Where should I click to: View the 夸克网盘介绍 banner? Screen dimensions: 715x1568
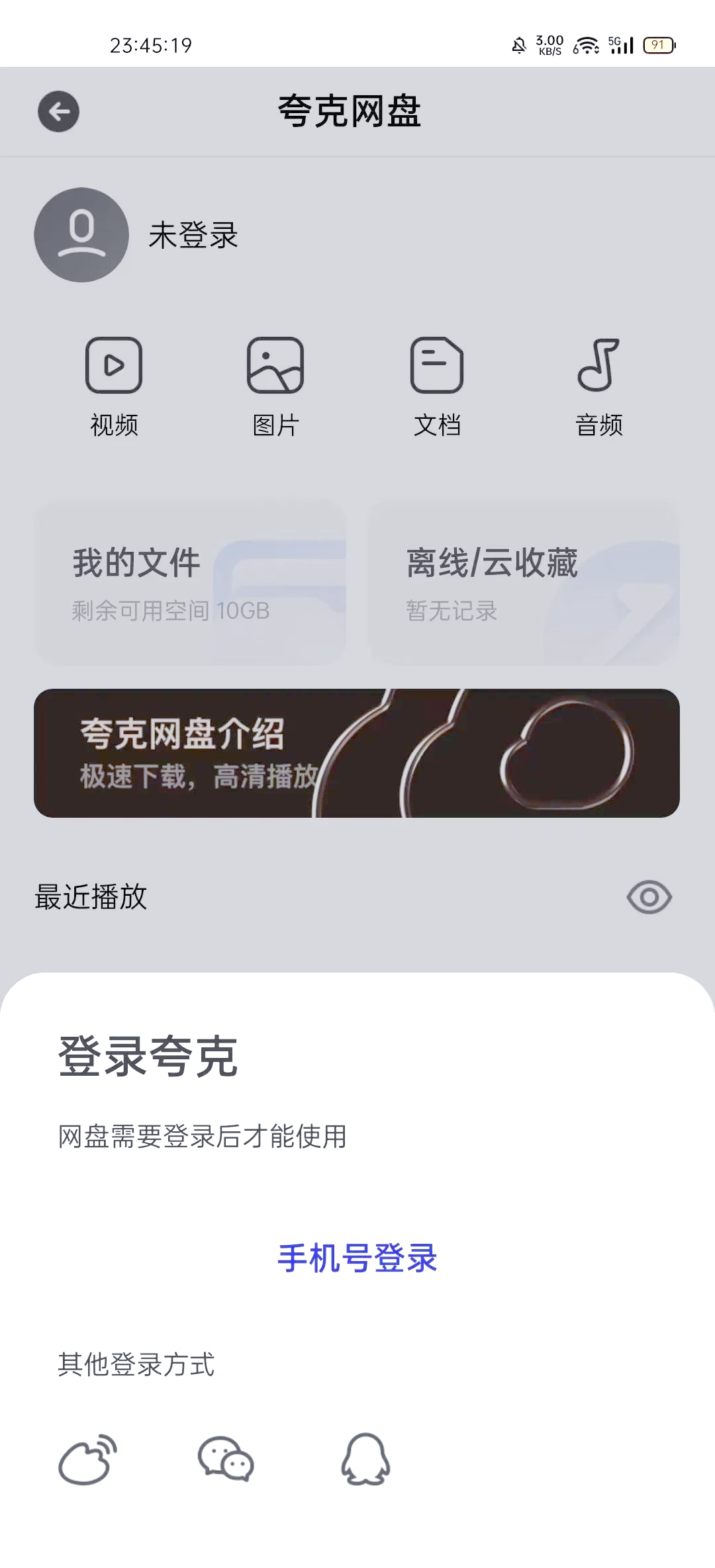coord(357,753)
